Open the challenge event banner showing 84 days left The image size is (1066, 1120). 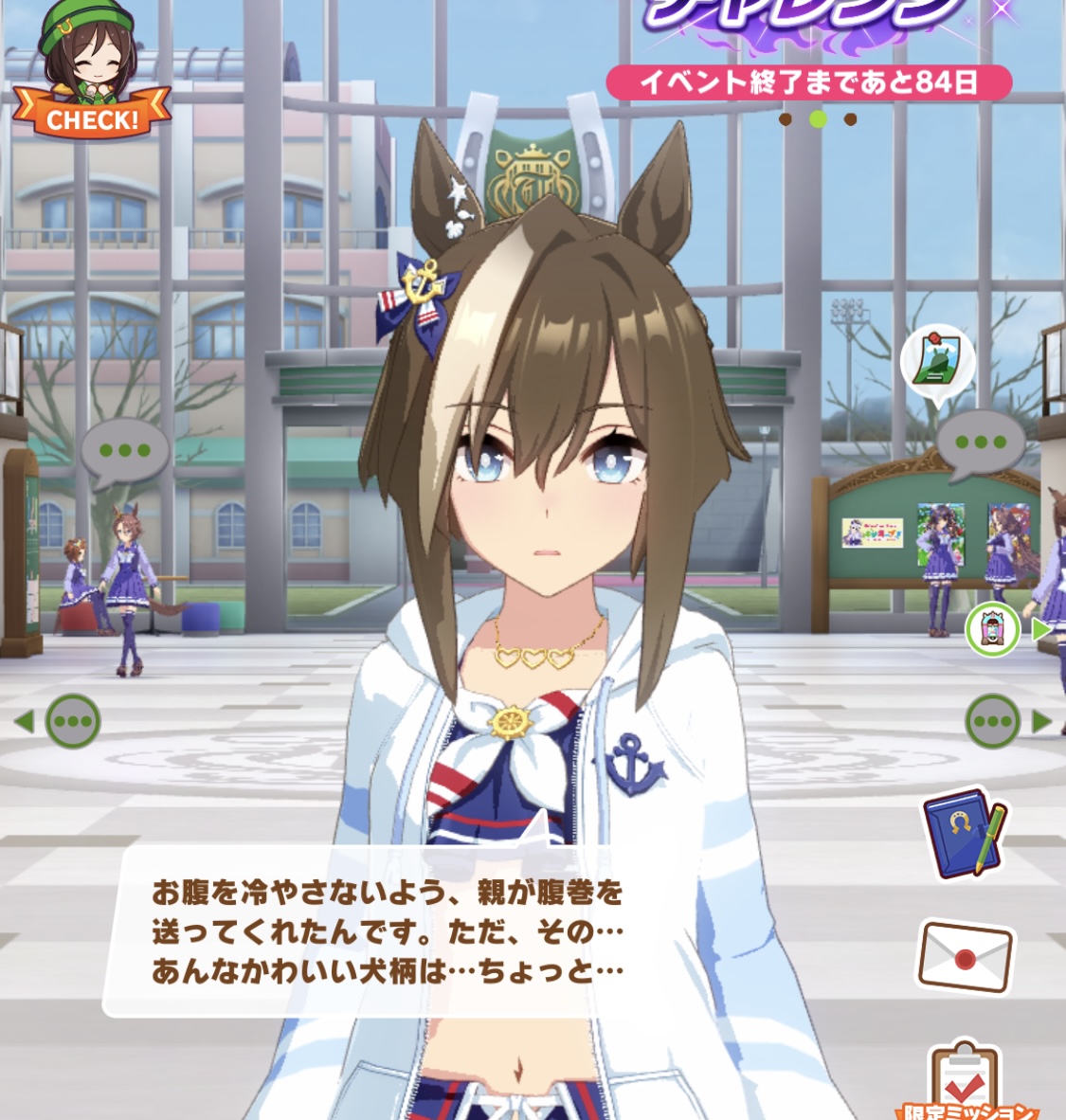pos(808,57)
